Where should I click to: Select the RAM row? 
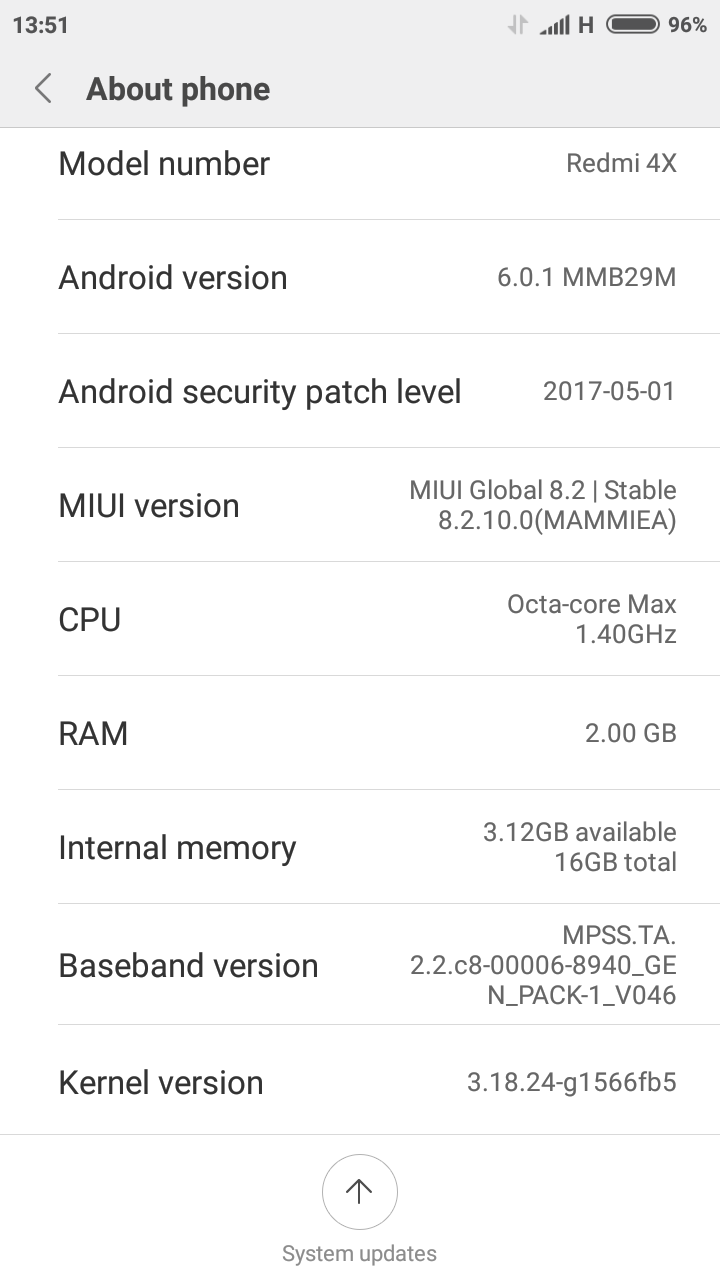(x=360, y=733)
